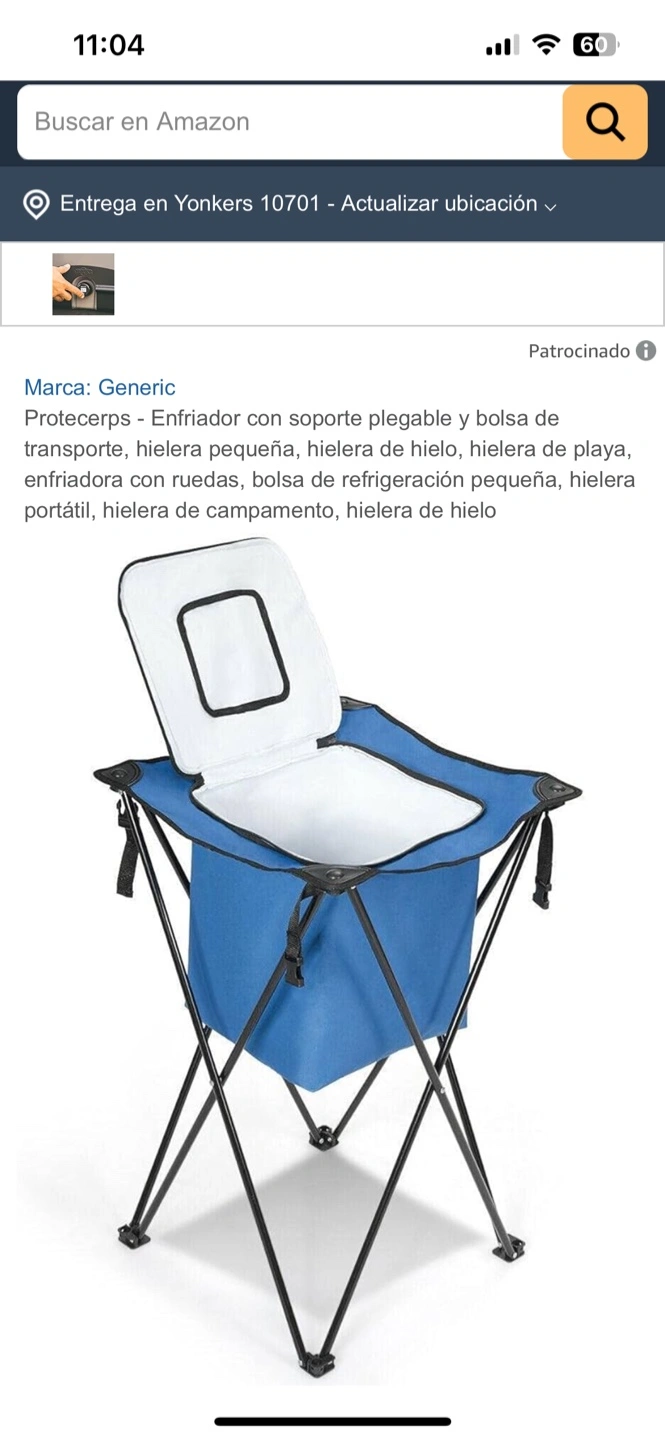
Task: Open the Marca: Generic brand link
Action: click(x=100, y=388)
